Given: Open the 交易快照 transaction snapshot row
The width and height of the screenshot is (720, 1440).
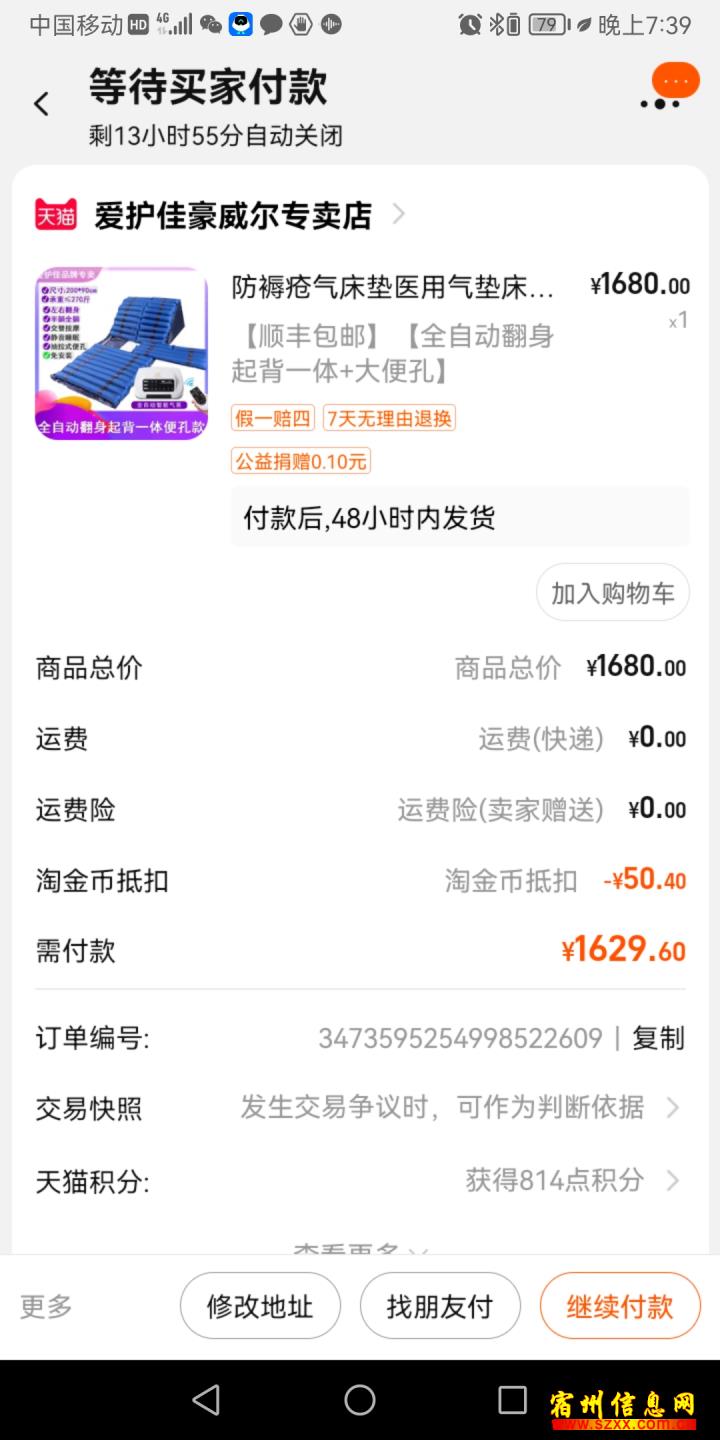Looking at the screenshot, I should click(x=360, y=1108).
